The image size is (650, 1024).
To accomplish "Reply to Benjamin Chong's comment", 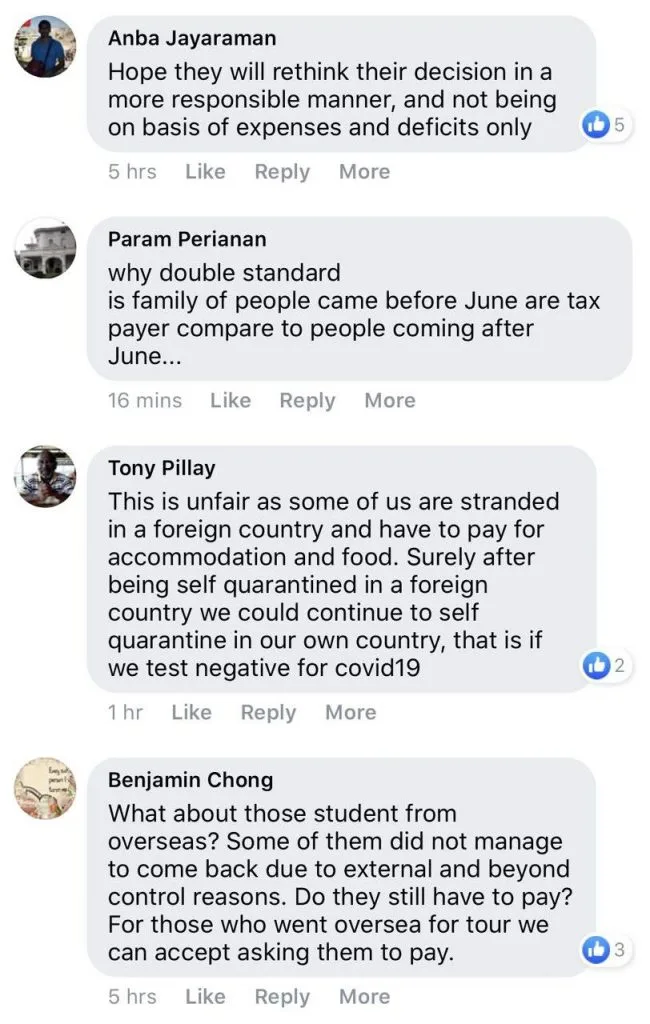I will (x=282, y=997).
